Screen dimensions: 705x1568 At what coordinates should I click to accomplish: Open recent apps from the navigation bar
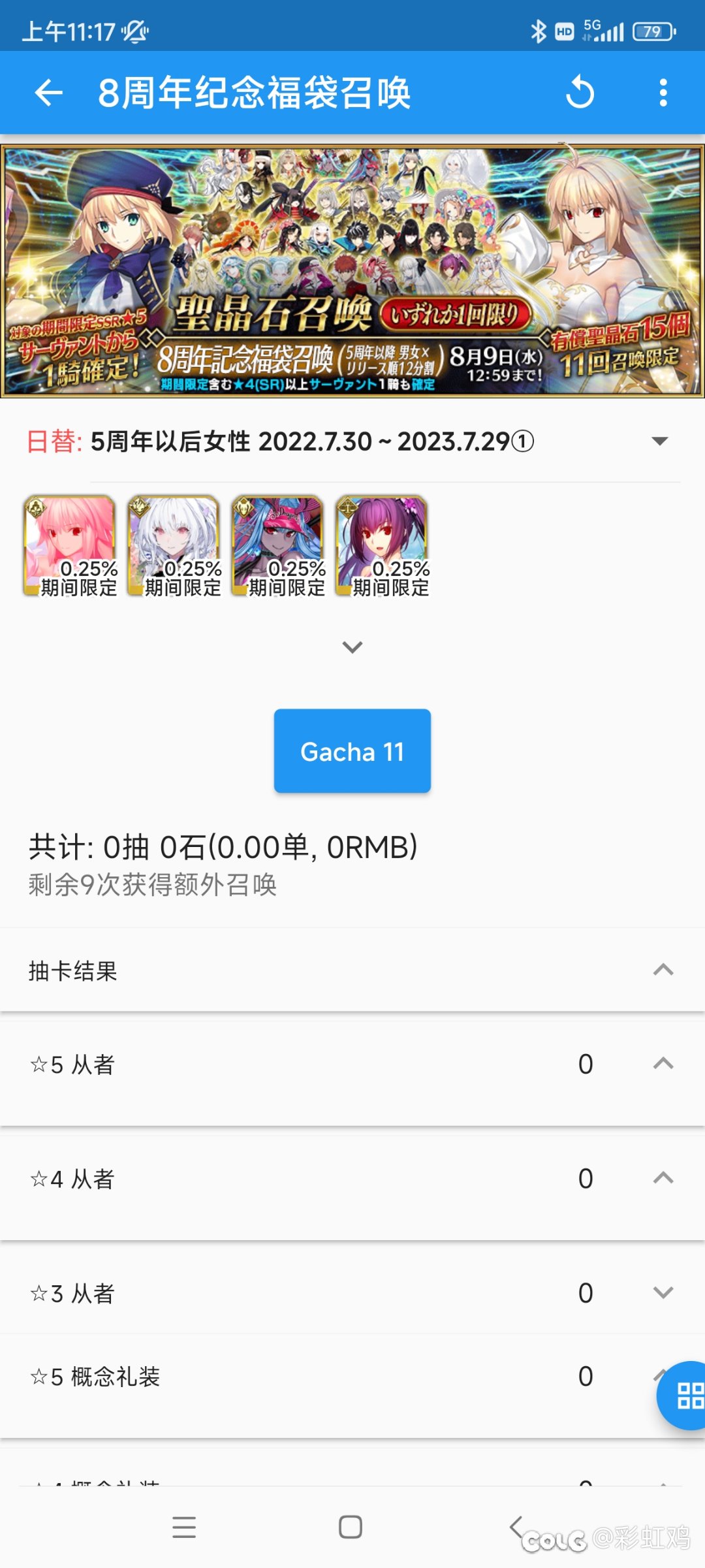[x=184, y=1527]
